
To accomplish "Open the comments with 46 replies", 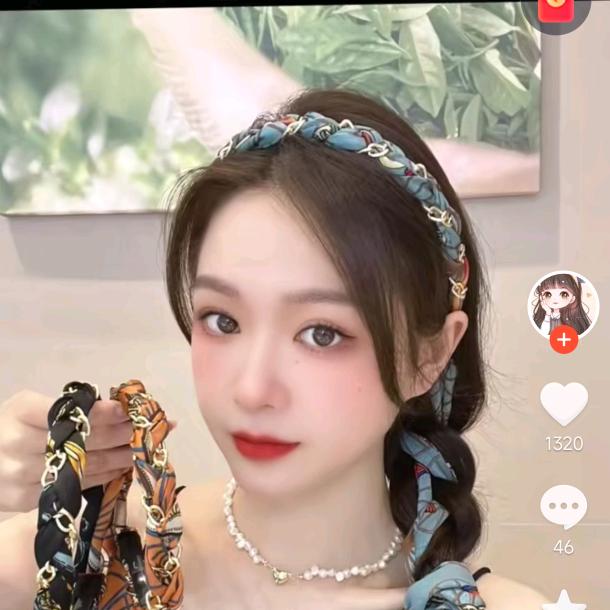I will 564,507.
